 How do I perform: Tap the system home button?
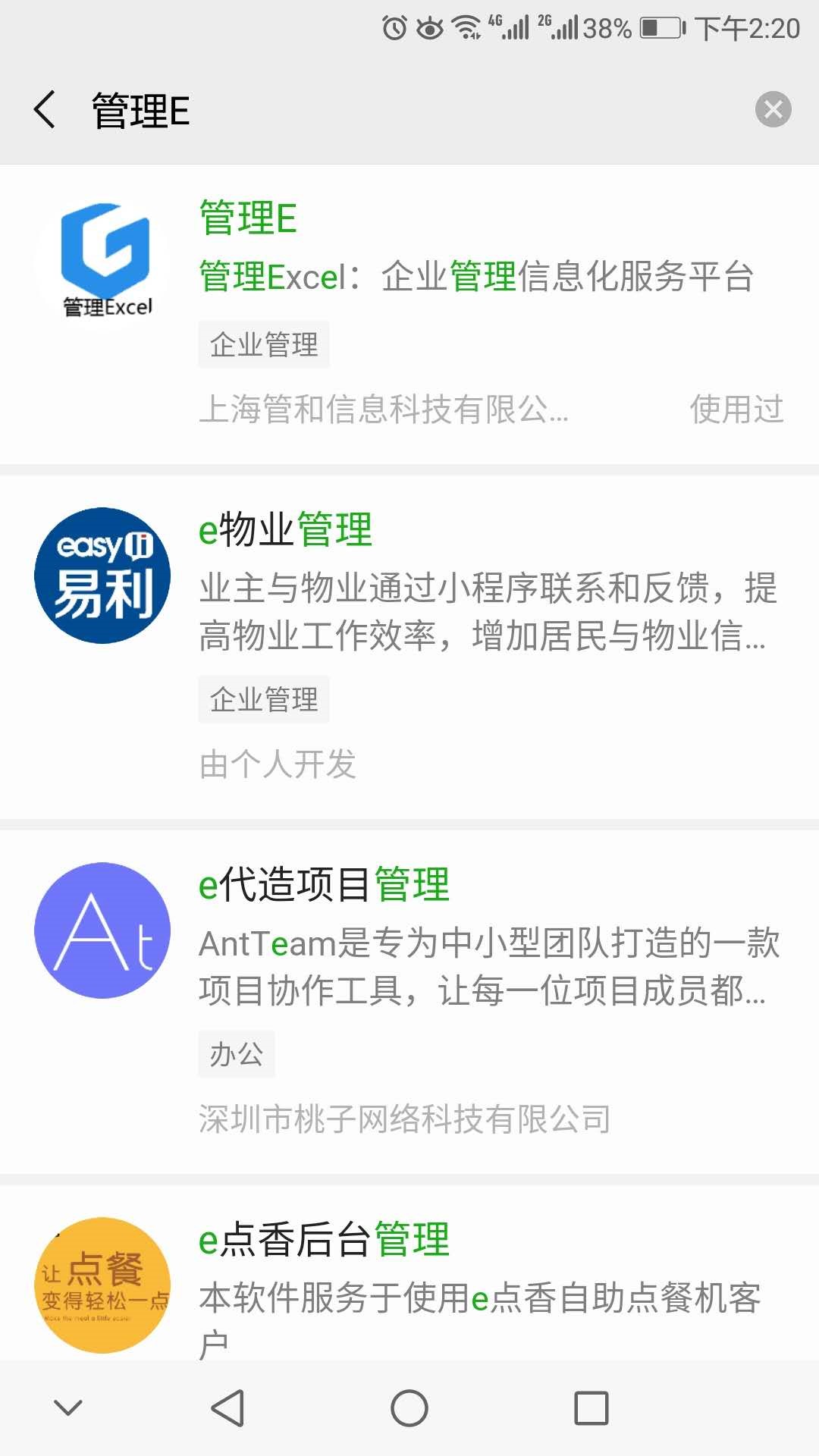pos(409,1408)
